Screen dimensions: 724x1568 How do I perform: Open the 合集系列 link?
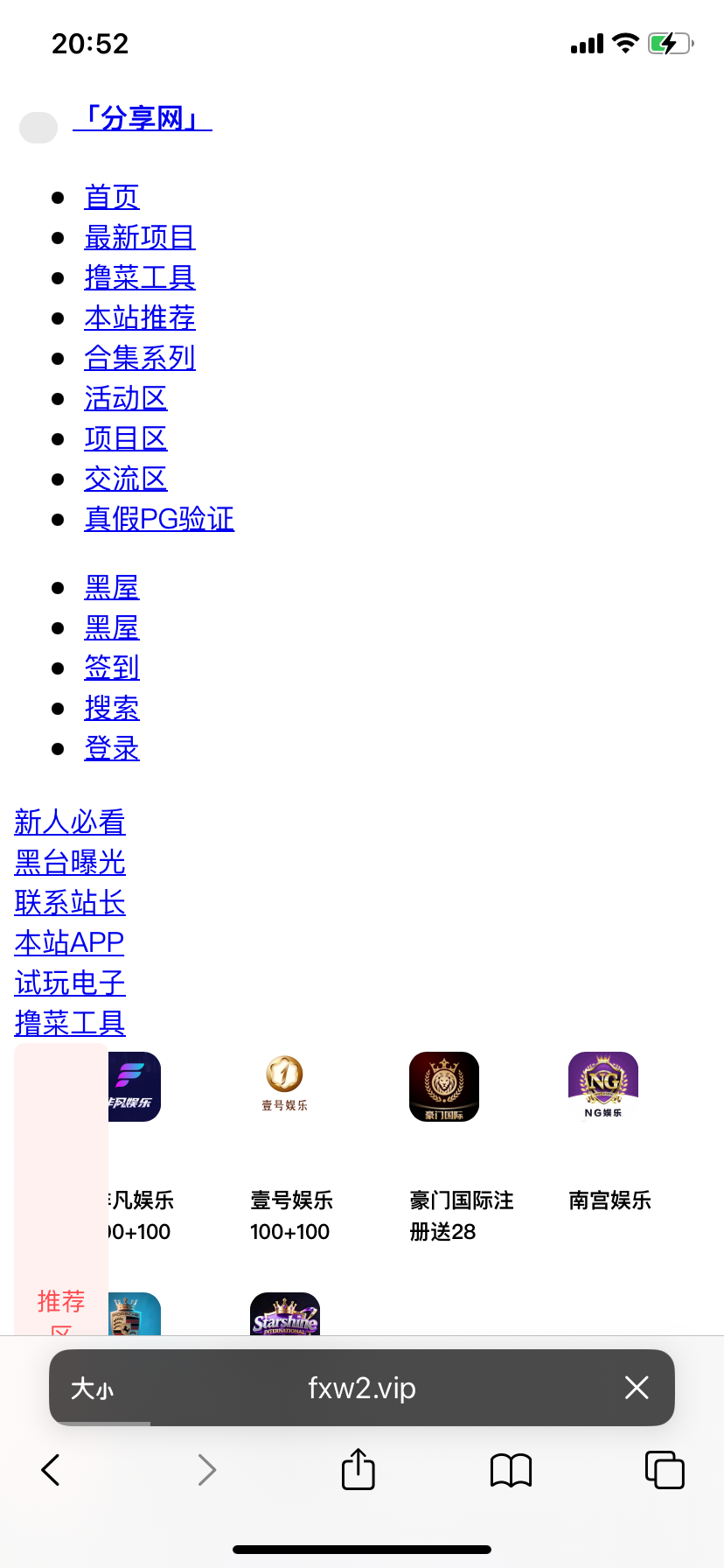pos(140,358)
